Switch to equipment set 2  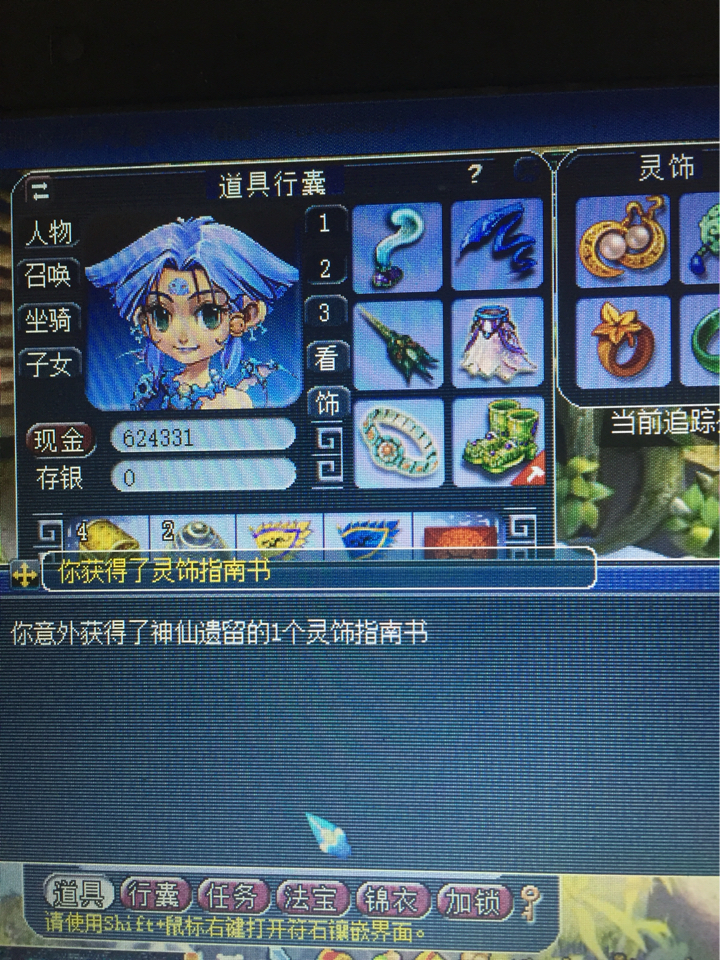pos(325,268)
